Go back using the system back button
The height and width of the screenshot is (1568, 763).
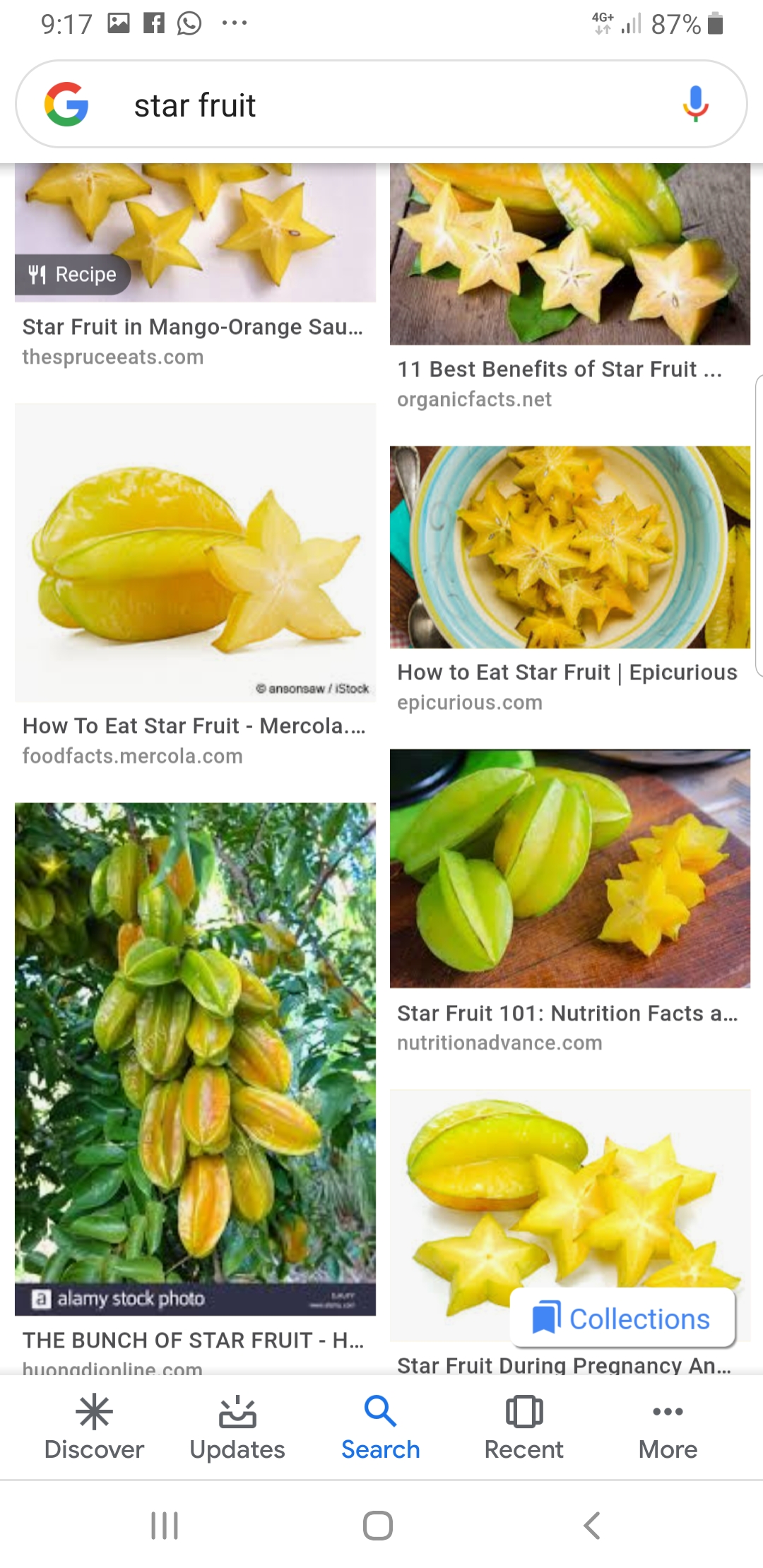(592, 1526)
